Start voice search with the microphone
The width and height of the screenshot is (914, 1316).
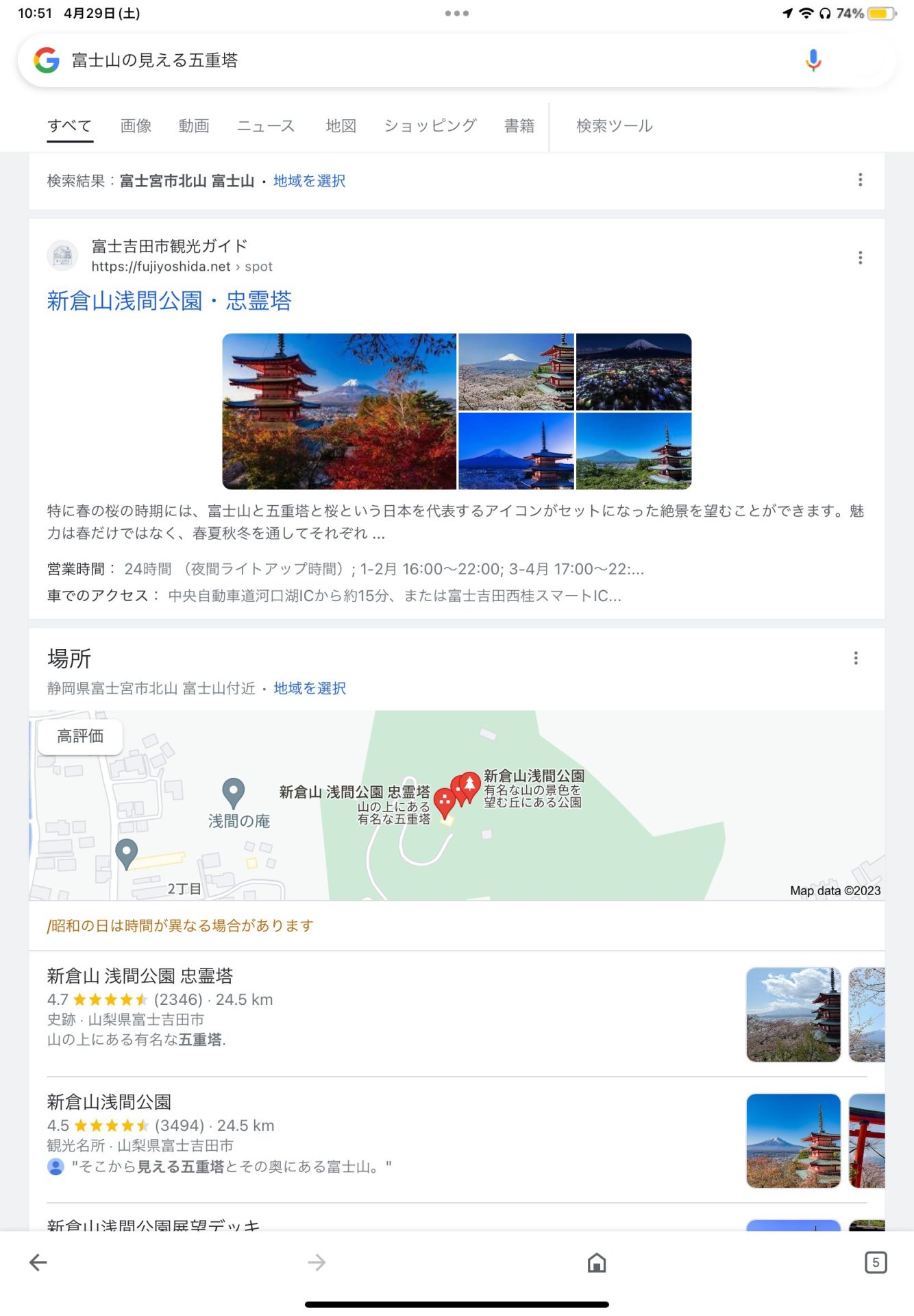point(813,60)
